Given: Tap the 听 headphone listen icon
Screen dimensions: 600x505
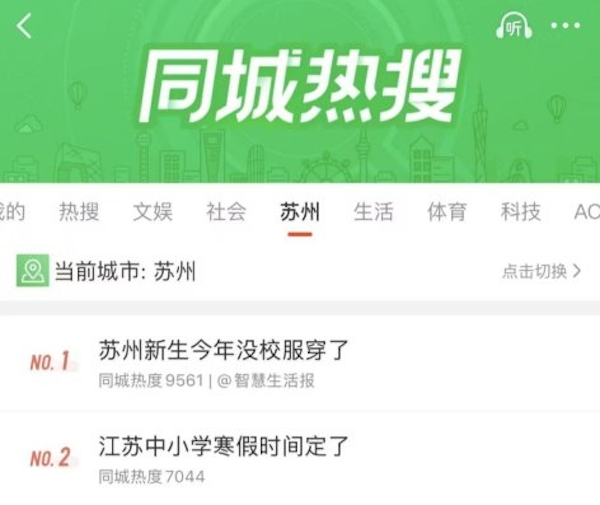Looking at the screenshot, I should (x=513, y=27).
